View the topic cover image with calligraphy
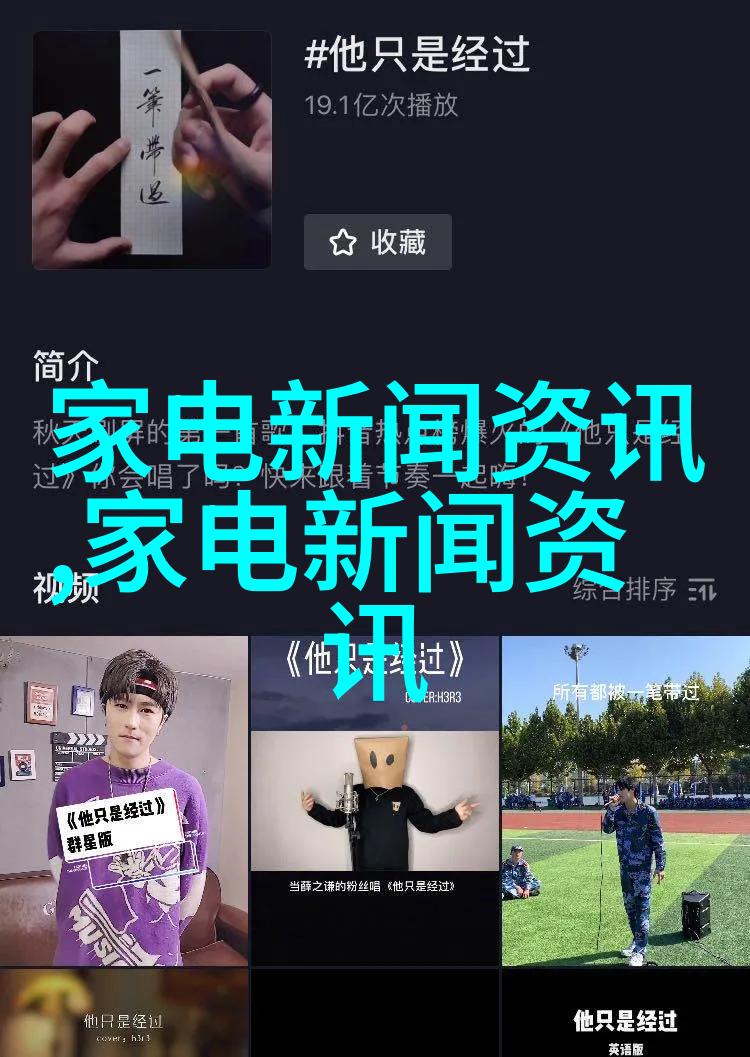 pos(152,150)
